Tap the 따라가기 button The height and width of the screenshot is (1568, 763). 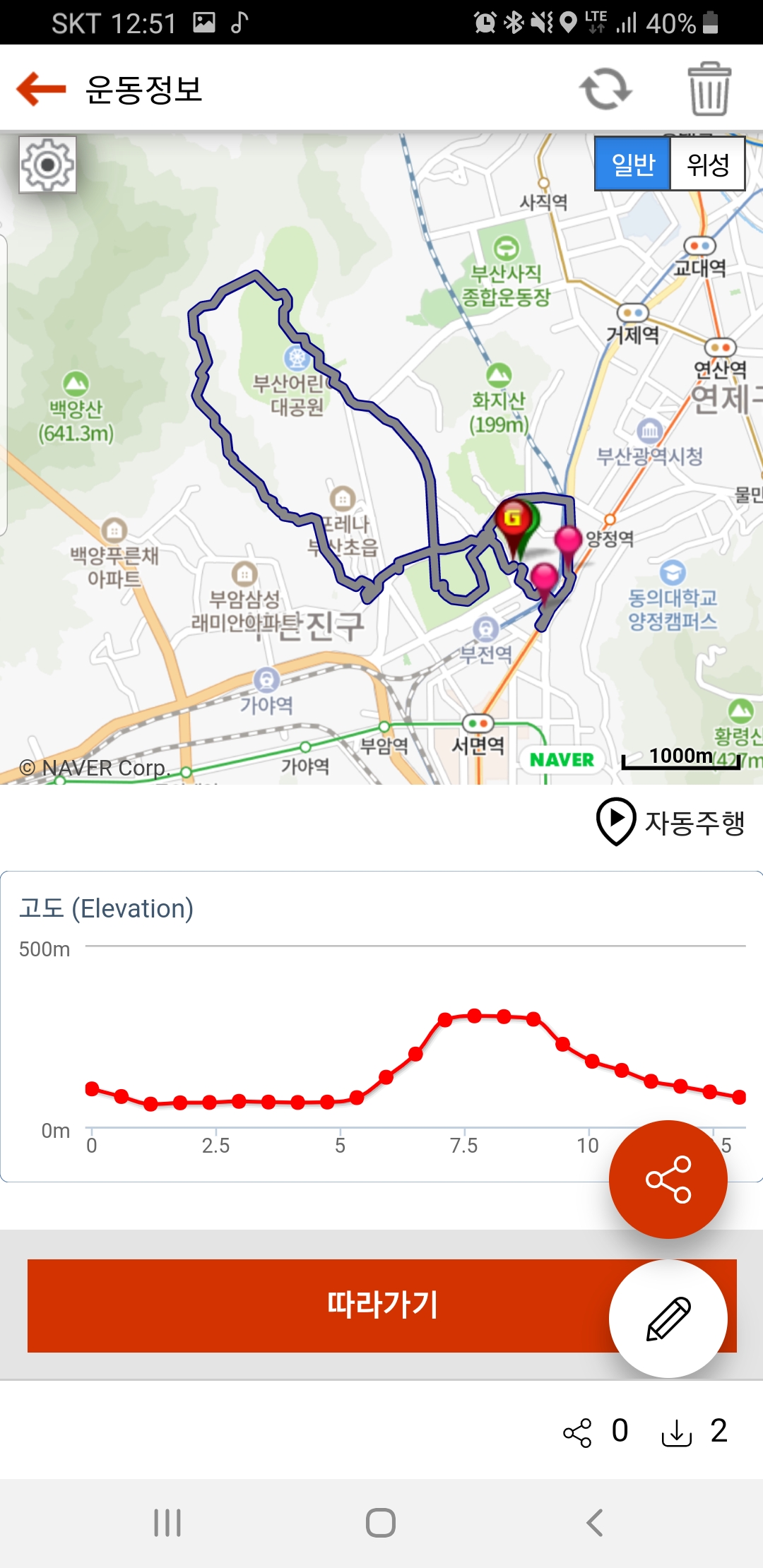[x=382, y=1305]
